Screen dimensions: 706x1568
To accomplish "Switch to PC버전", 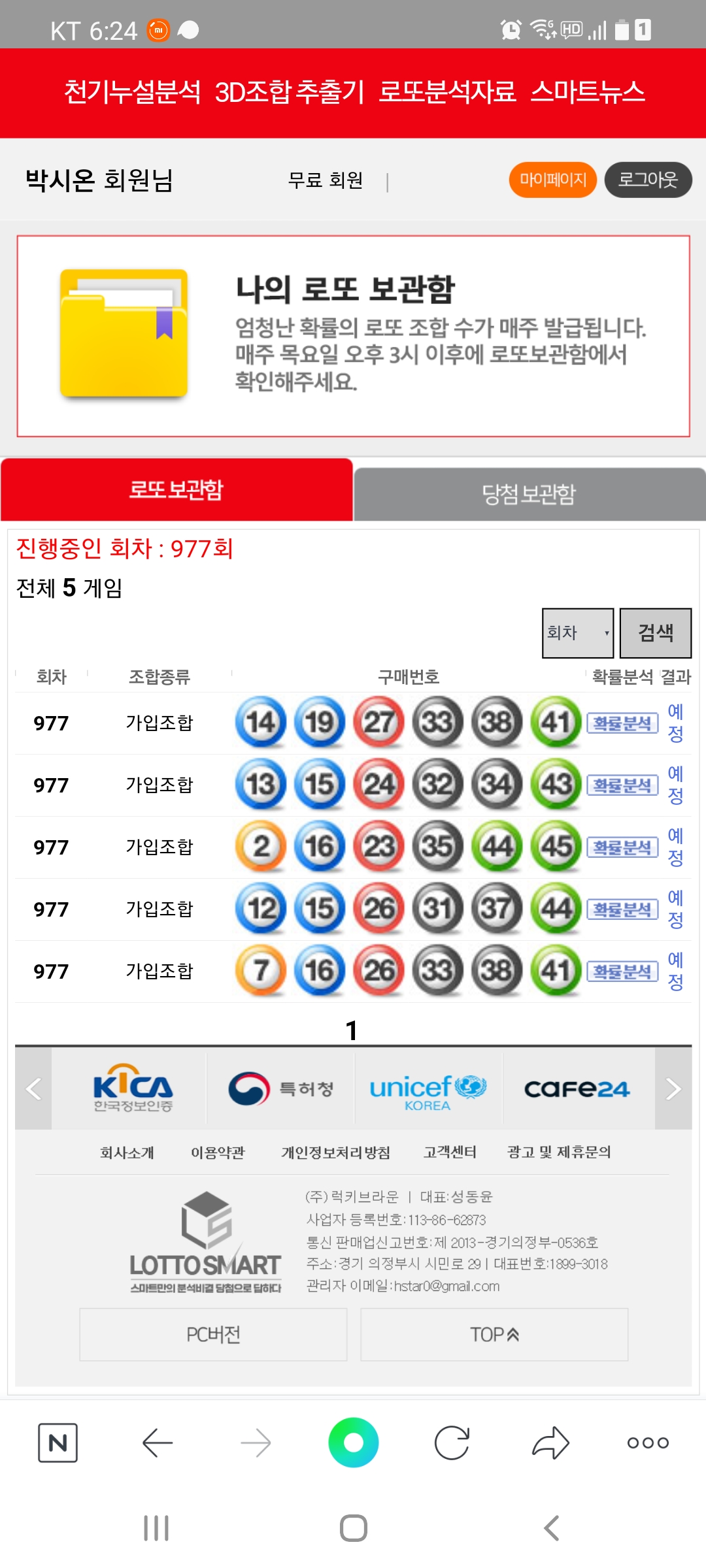I will coord(213,1334).
